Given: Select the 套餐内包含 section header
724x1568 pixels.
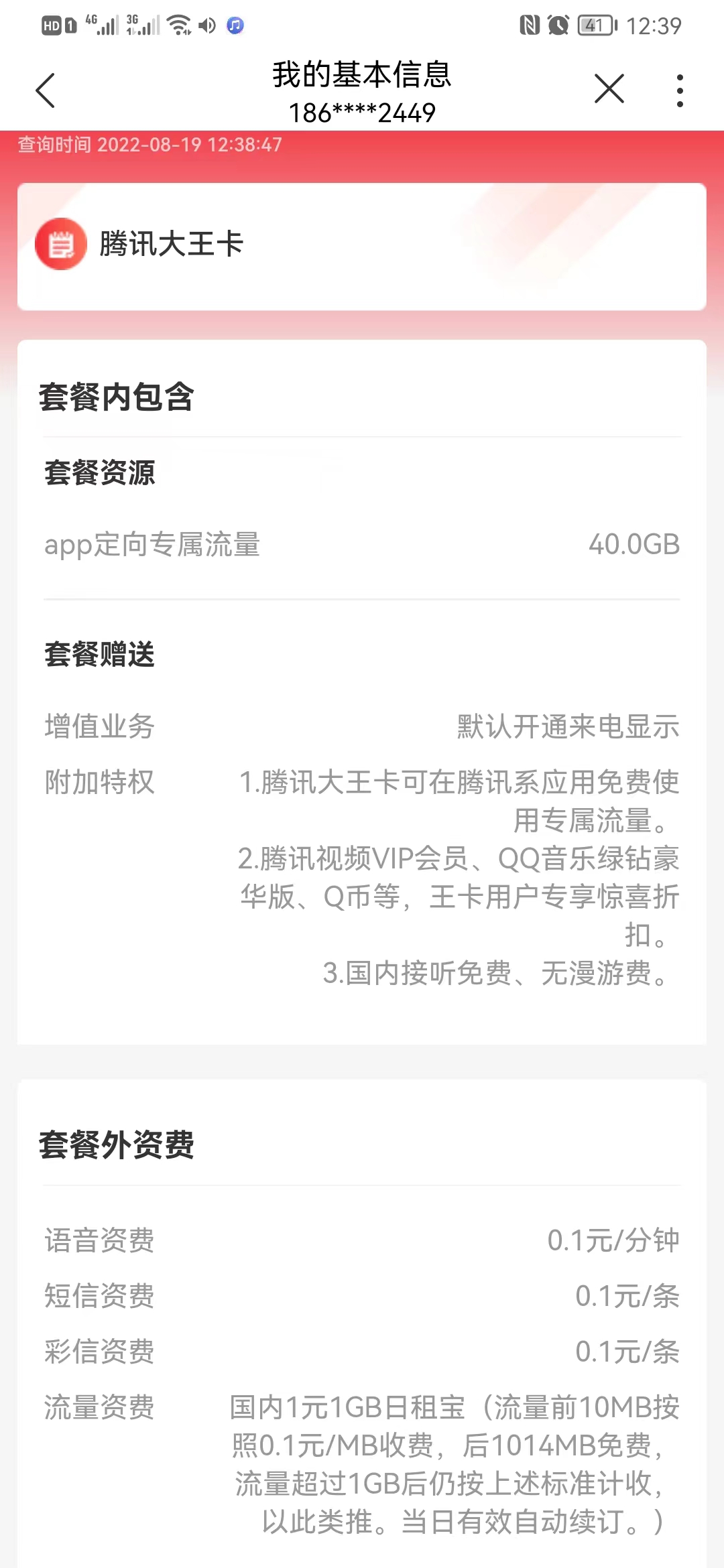Looking at the screenshot, I should [x=118, y=397].
